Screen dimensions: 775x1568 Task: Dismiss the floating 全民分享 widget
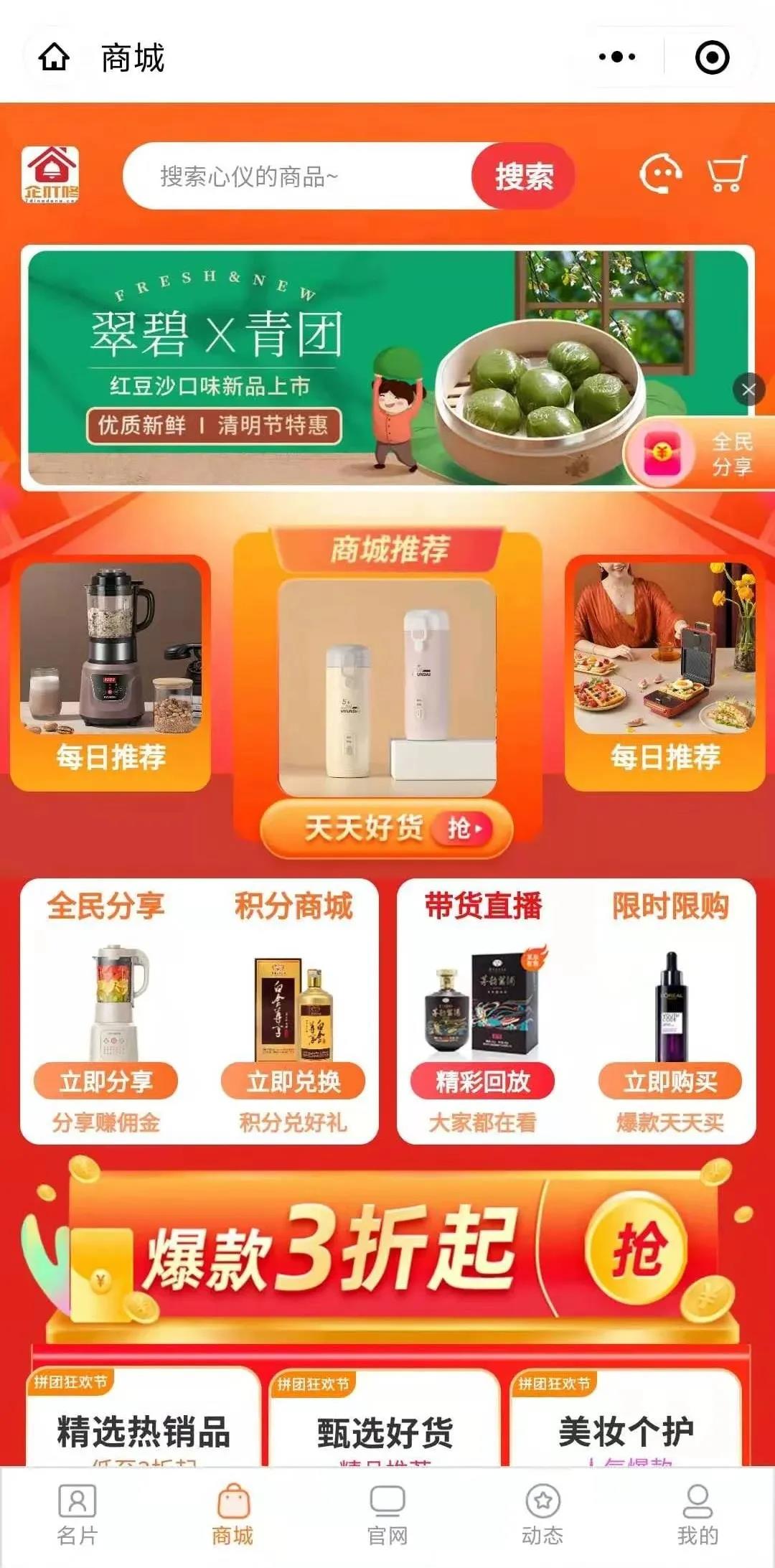(748, 390)
